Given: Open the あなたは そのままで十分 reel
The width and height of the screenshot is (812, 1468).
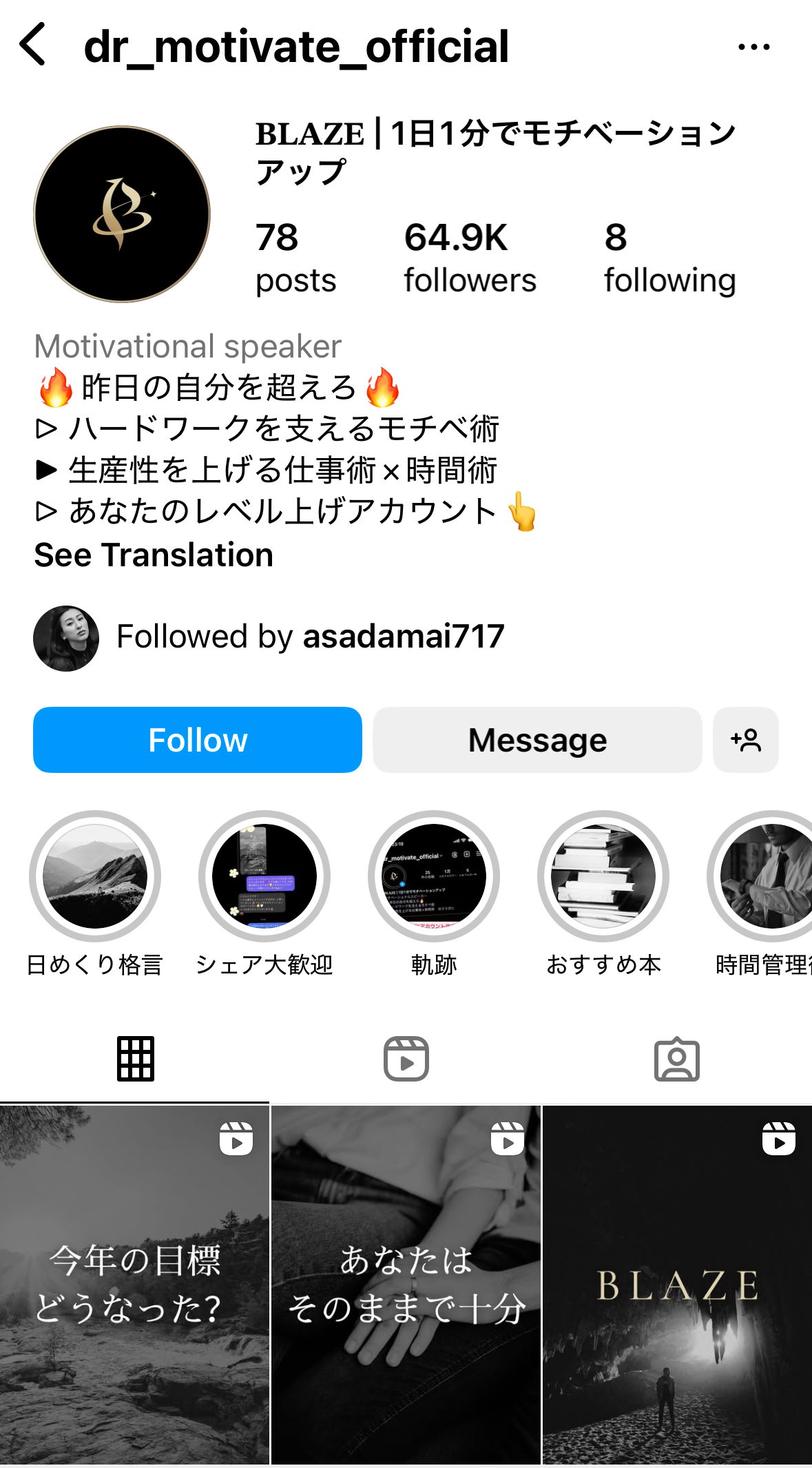Looking at the screenshot, I should [x=406, y=1285].
